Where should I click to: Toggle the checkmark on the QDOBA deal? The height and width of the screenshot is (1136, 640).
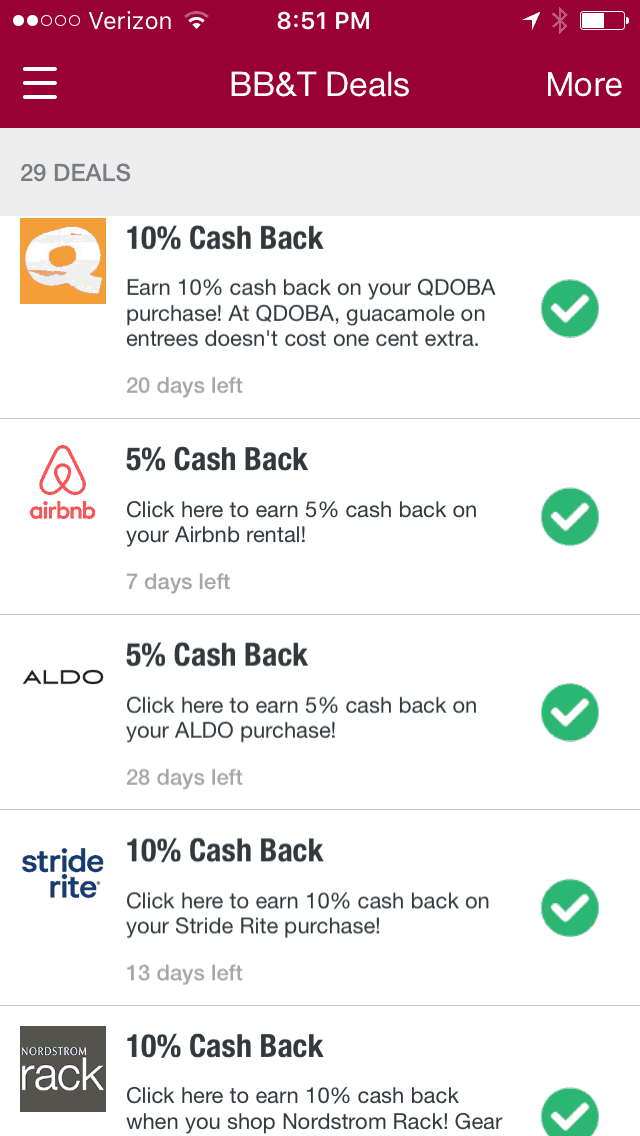click(570, 309)
